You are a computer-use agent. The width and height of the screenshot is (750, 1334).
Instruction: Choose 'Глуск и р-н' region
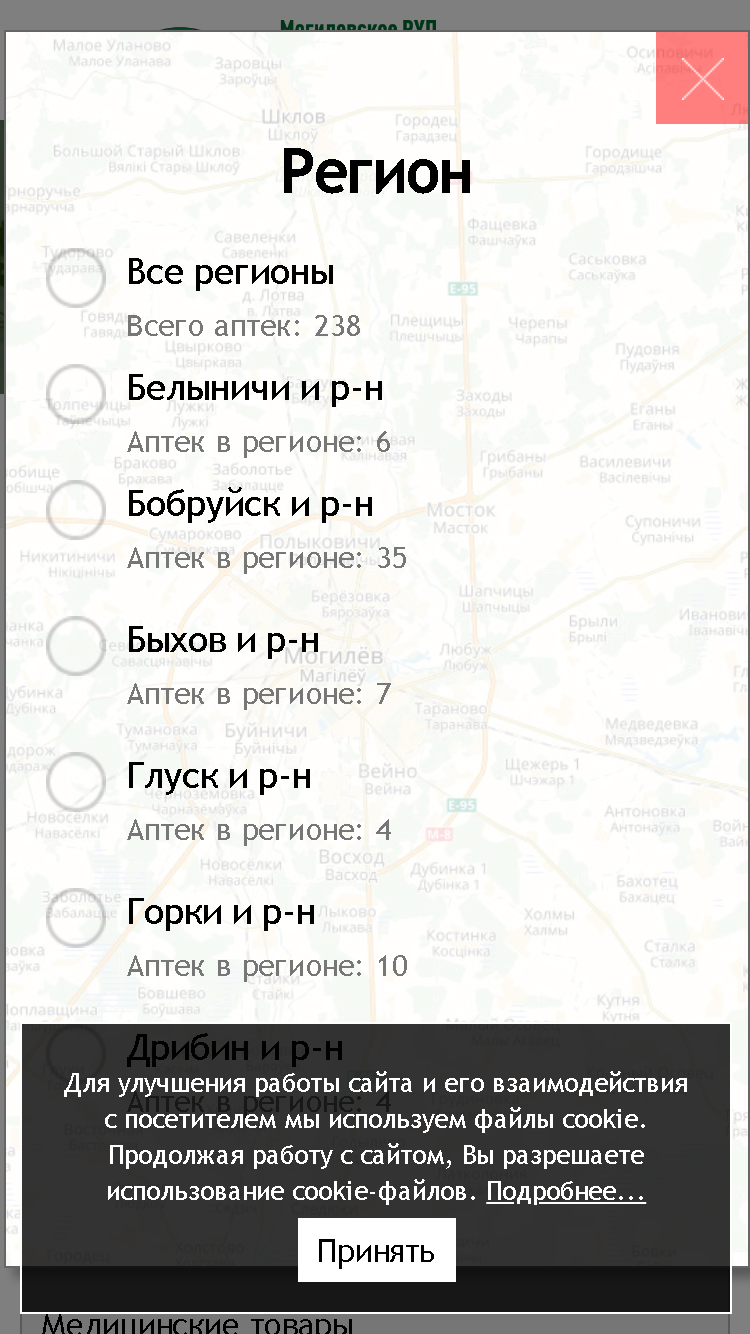(76, 782)
